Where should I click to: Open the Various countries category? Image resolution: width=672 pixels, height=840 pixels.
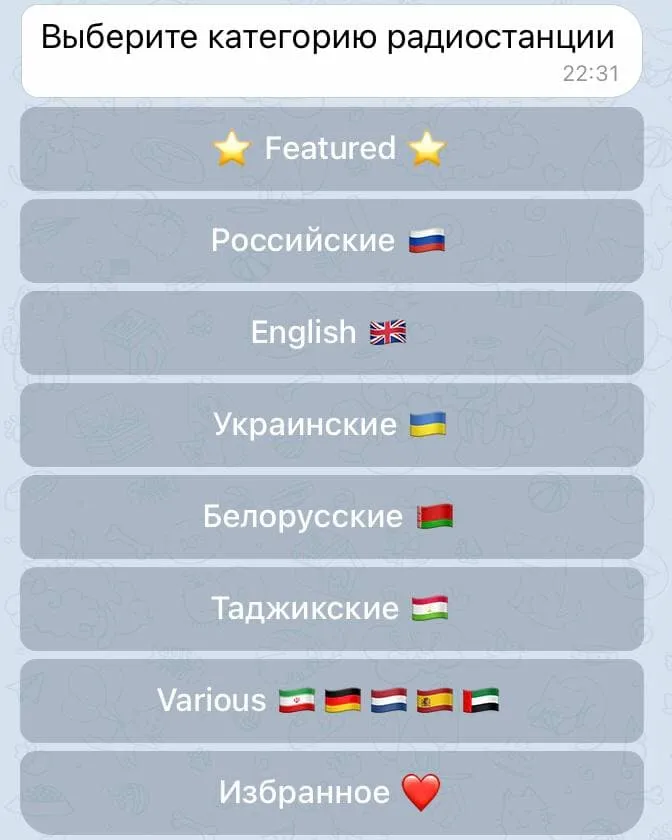click(331, 701)
